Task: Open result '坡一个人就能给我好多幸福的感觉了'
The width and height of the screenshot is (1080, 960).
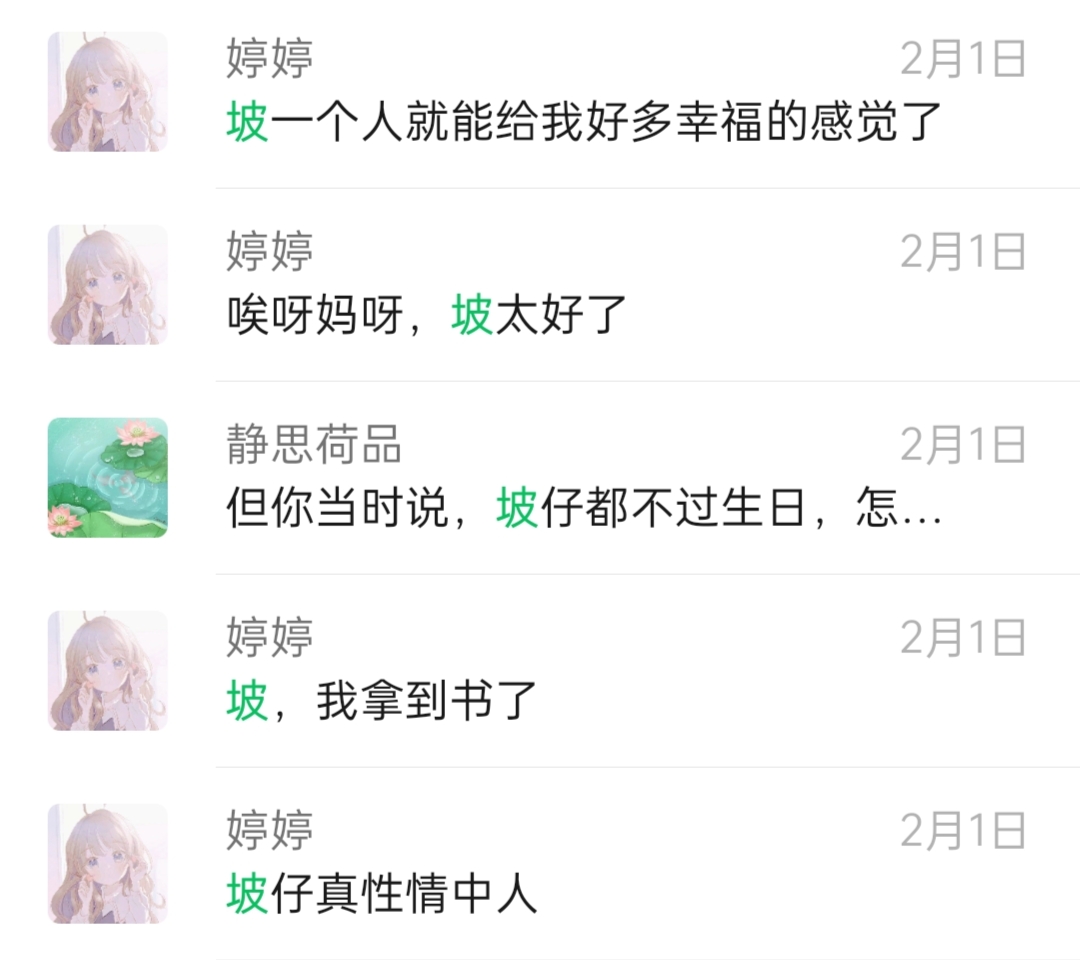Action: click(x=585, y=124)
